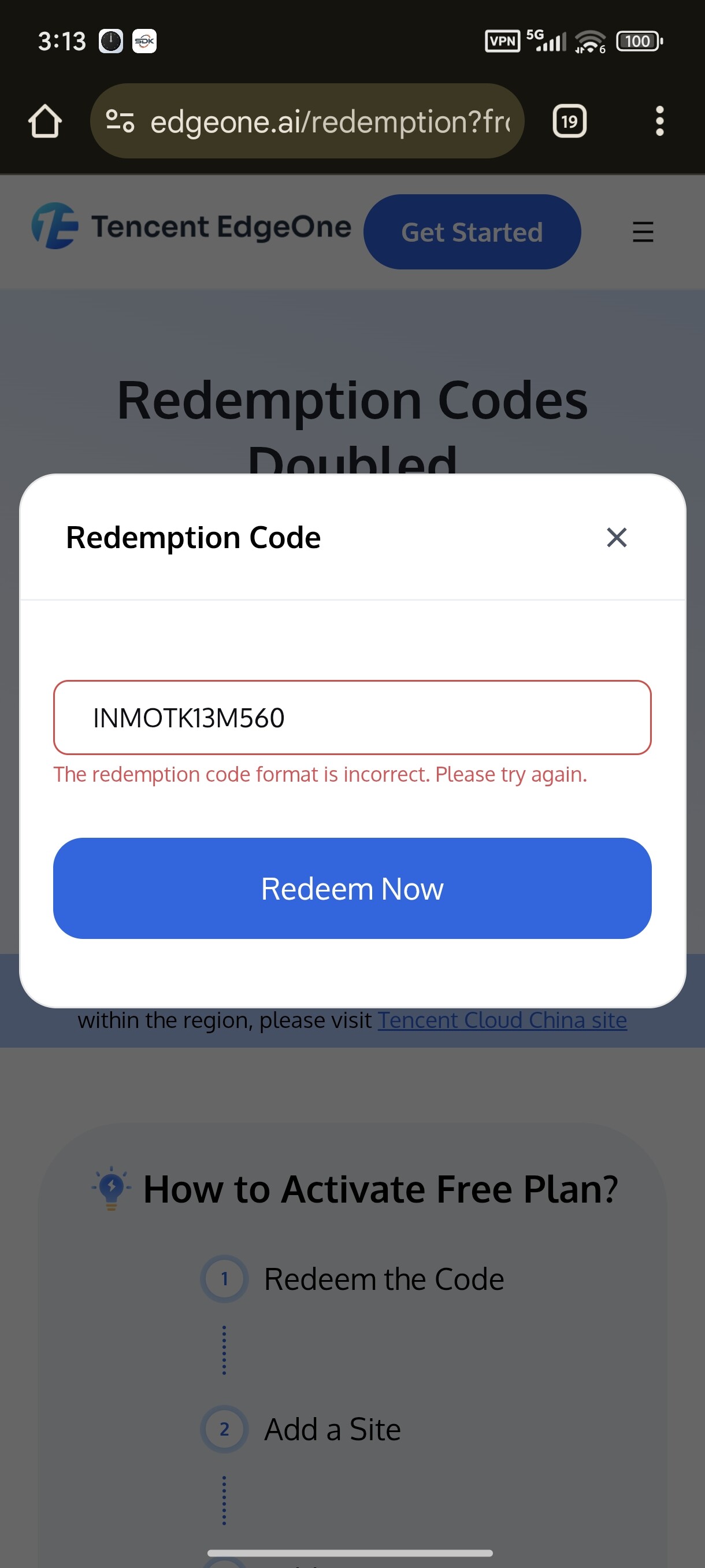This screenshot has width=705, height=1568.
Task: Tap the Redeem Now button
Action: click(352, 888)
